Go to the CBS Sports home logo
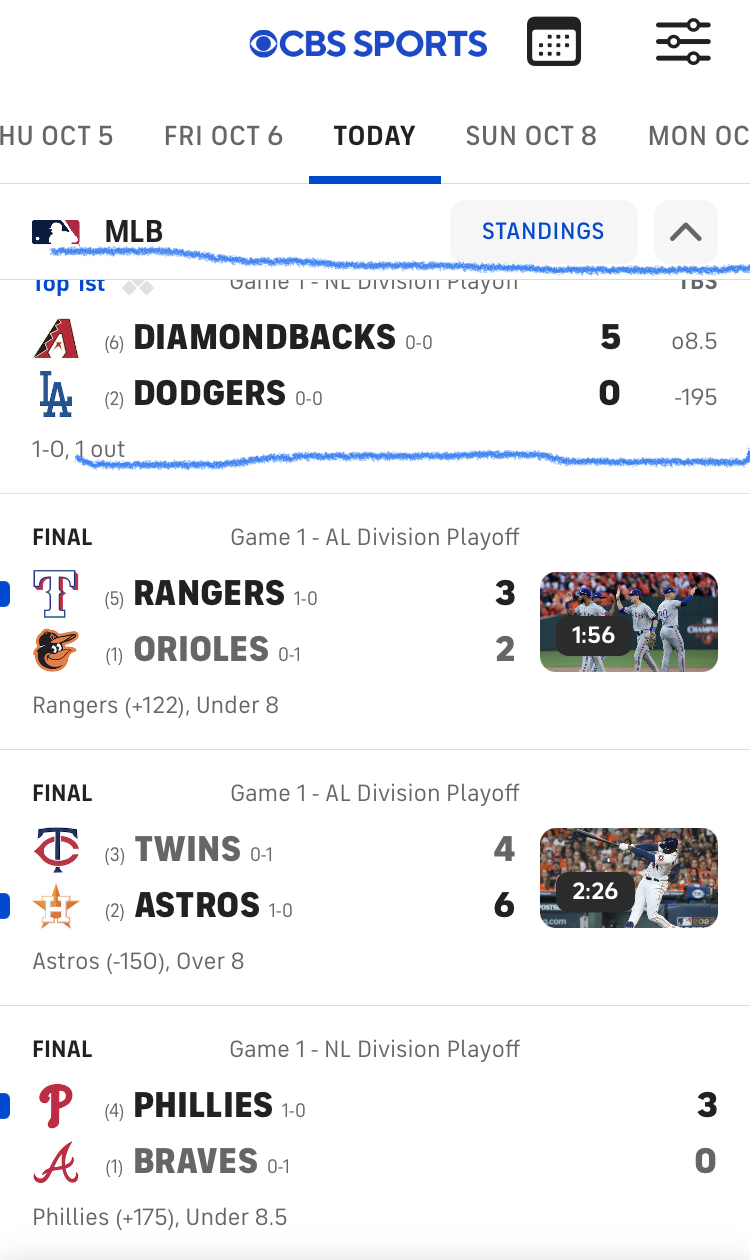 pyautogui.click(x=368, y=44)
